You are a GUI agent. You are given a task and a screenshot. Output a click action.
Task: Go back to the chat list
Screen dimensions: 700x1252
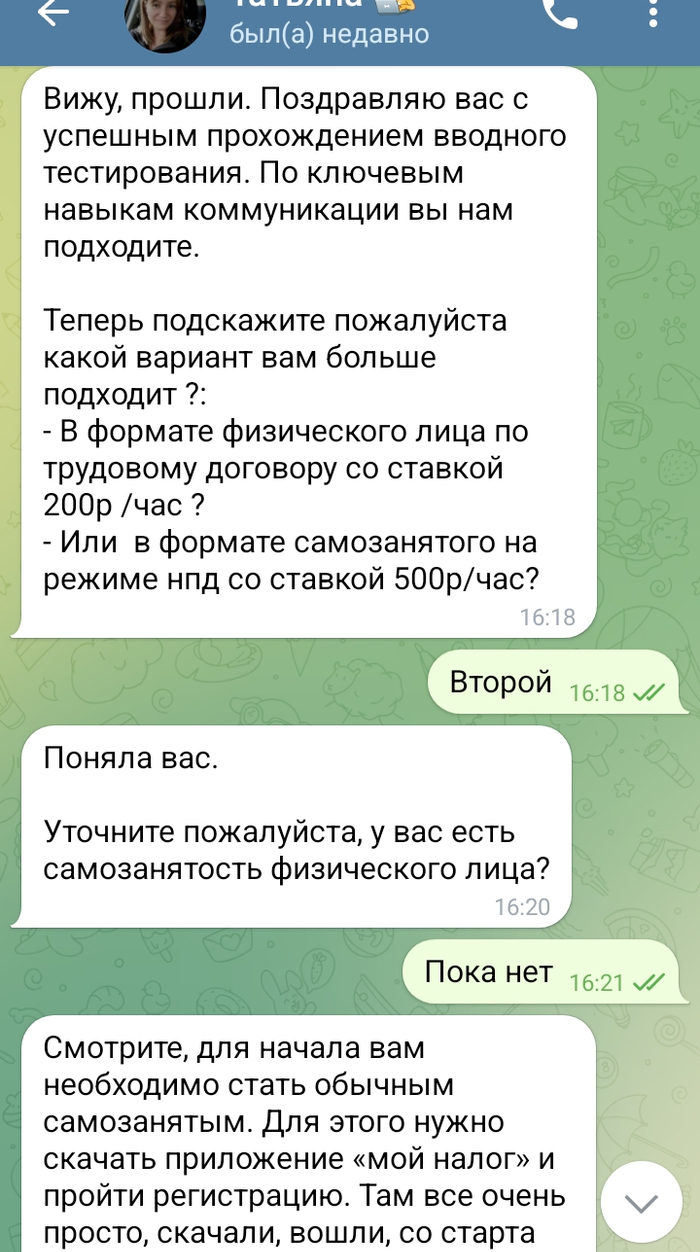click(x=50, y=12)
